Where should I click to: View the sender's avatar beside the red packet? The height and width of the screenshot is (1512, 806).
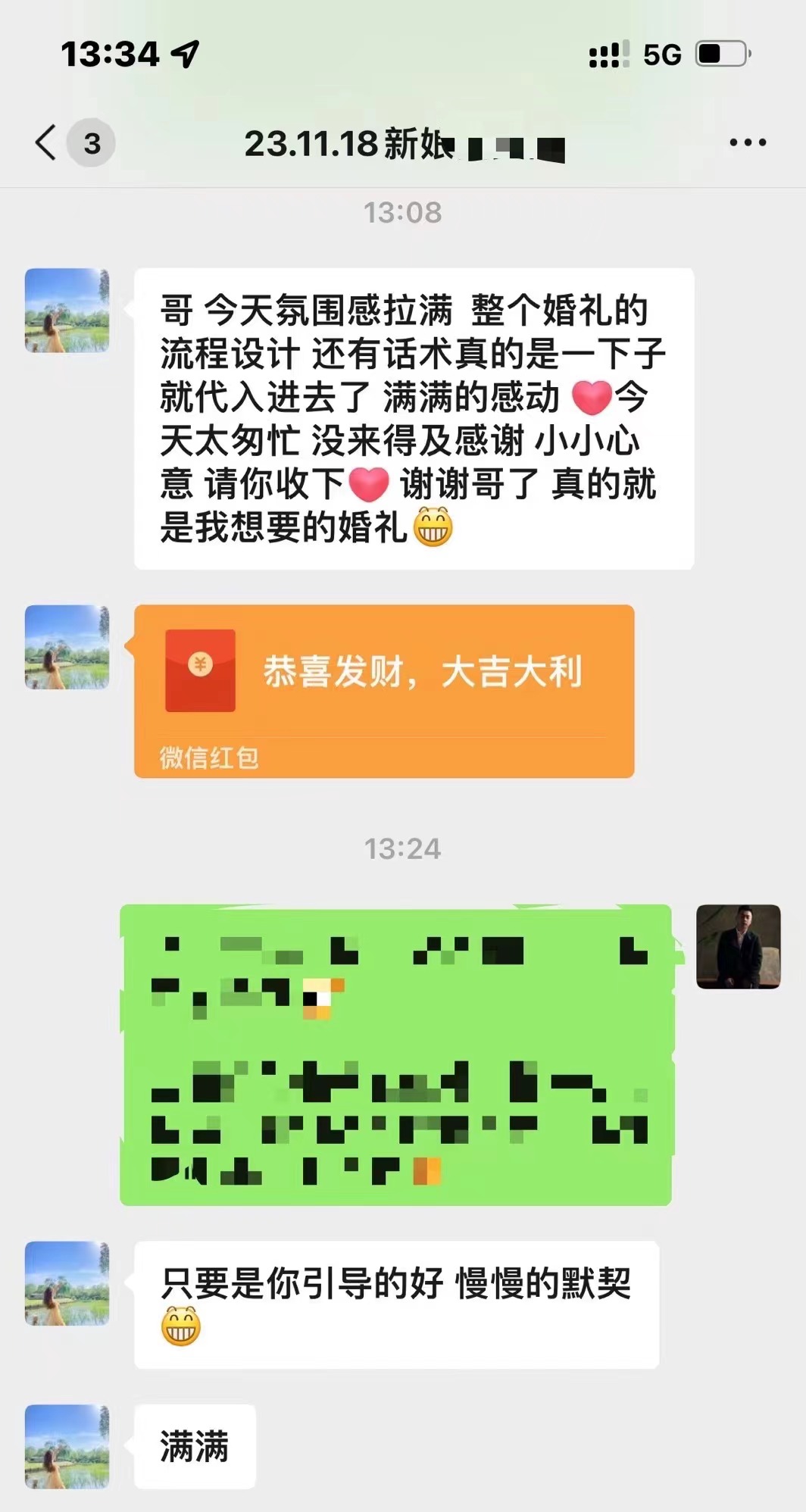tap(67, 647)
